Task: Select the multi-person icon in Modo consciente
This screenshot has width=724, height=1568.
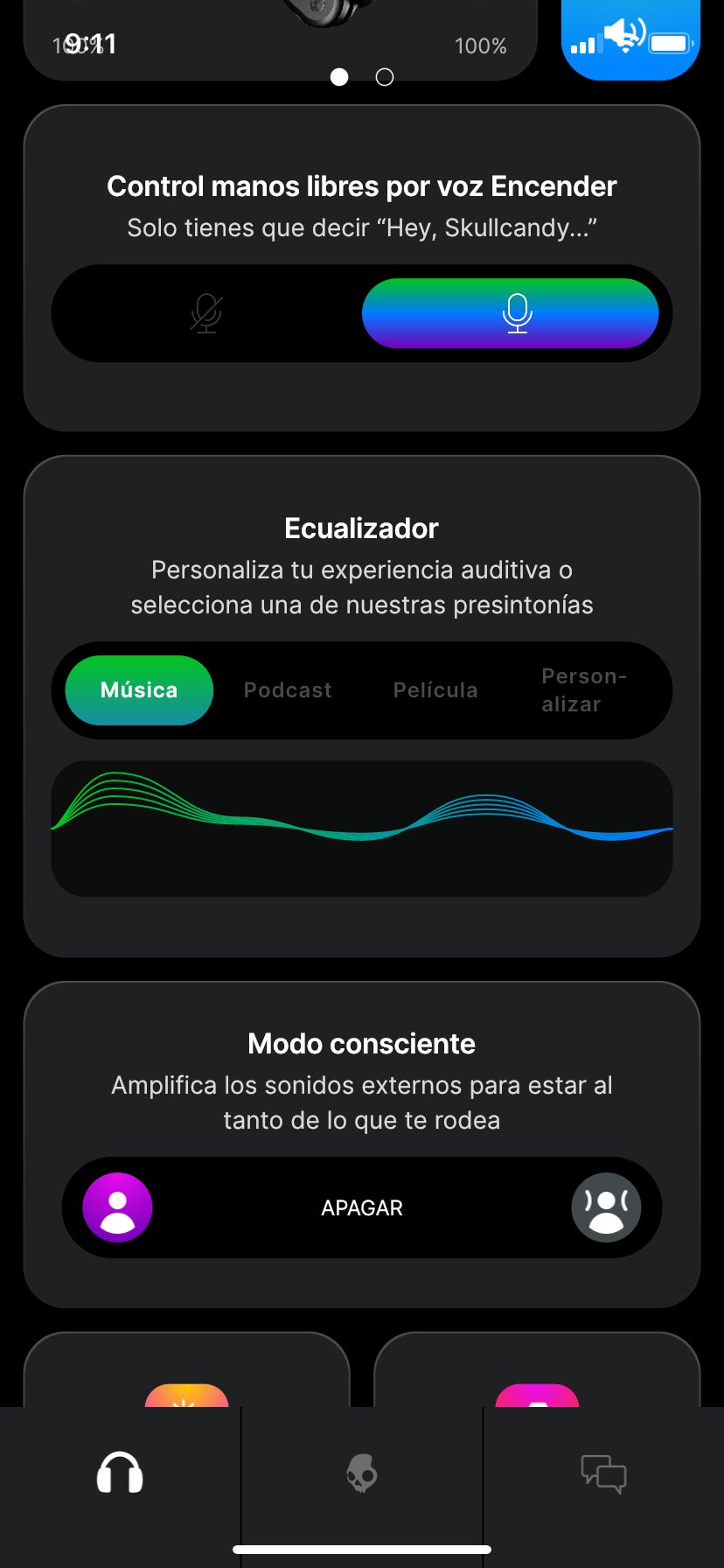Action: (x=606, y=1207)
